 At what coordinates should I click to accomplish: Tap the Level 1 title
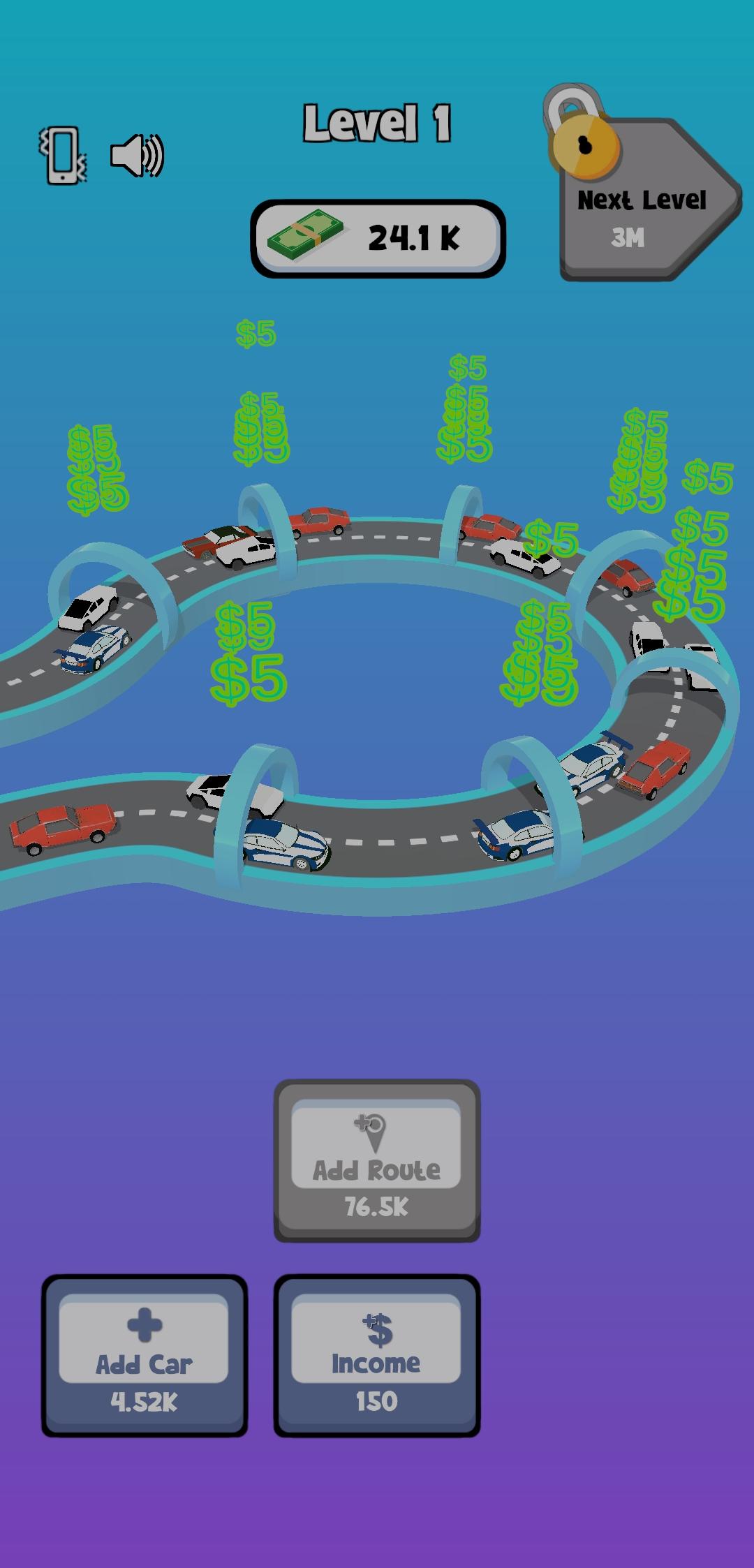tap(377, 124)
